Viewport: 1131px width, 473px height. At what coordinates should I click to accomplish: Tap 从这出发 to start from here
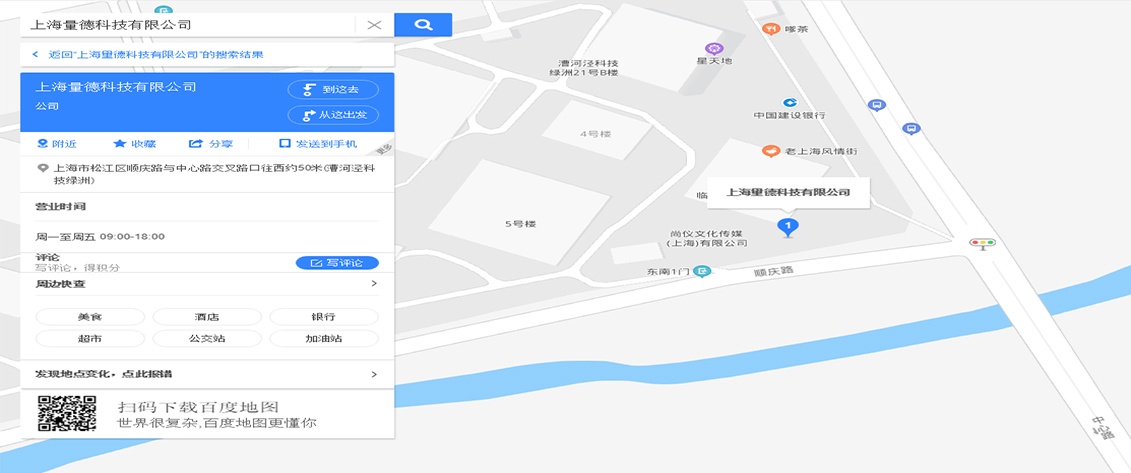333,115
